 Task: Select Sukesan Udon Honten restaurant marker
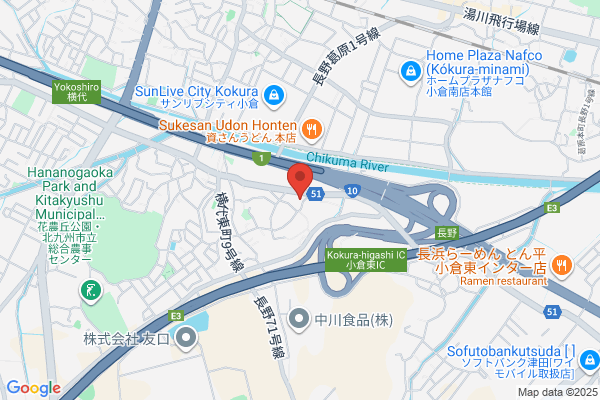click(312, 131)
